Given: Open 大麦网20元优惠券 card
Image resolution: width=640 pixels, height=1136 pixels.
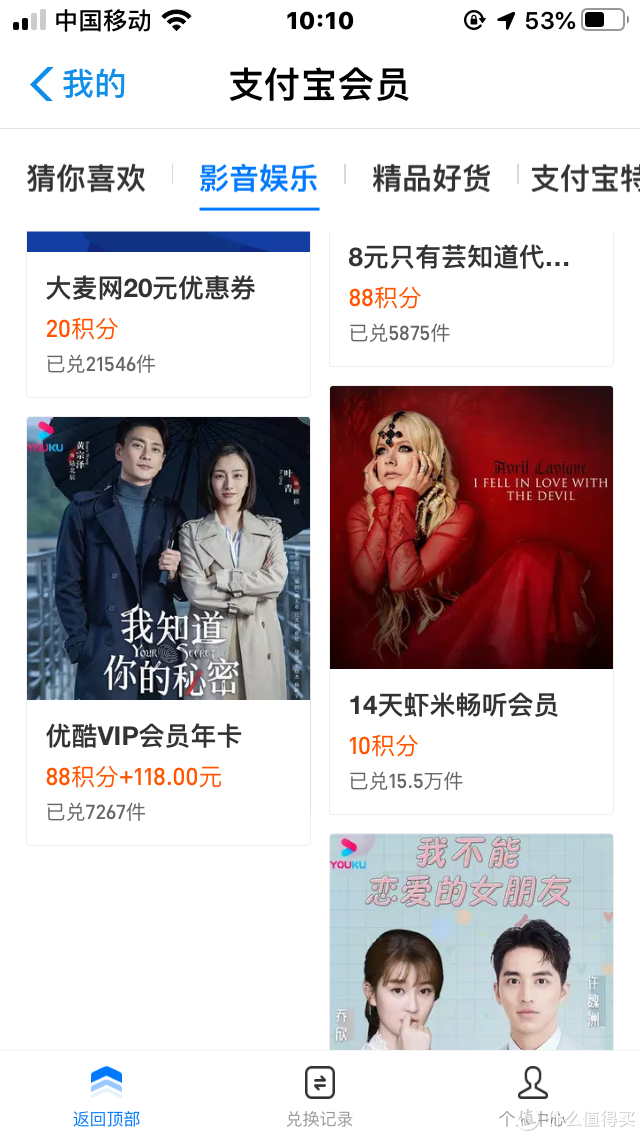Looking at the screenshot, I should coord(168,310).
